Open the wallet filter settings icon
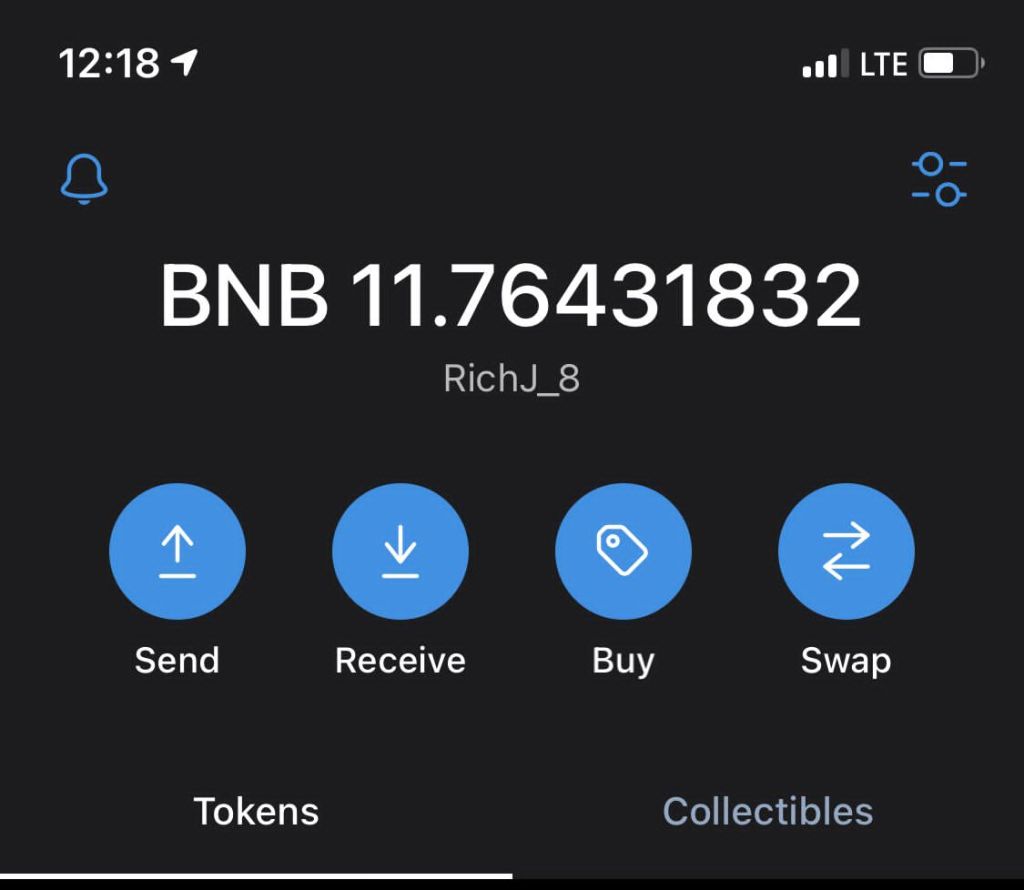1024x890 pixels. coord(939,179)
